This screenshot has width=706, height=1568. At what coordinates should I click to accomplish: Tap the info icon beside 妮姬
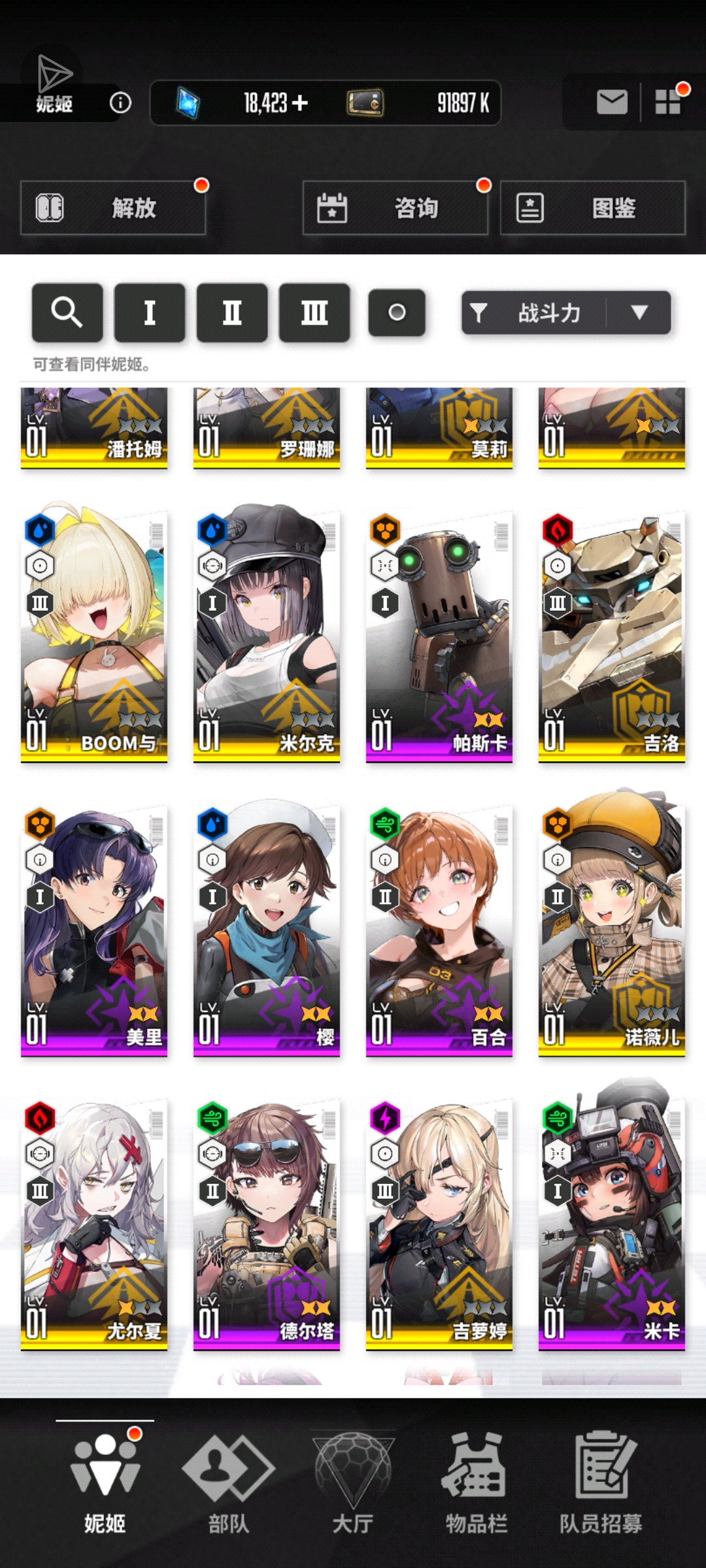(x=120, y=103)
